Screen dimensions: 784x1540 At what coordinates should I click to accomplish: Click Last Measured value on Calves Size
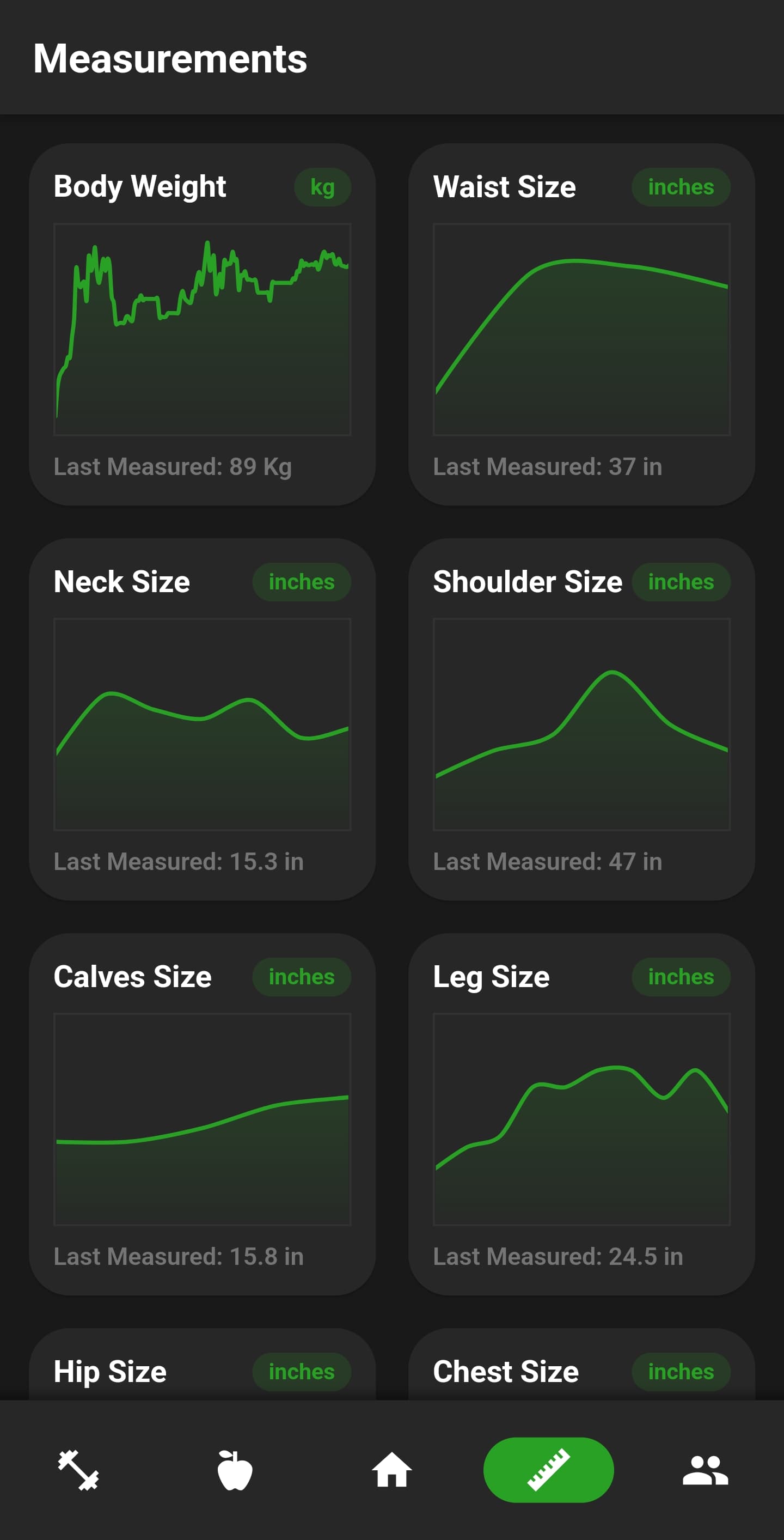(x=178, y=1257)
